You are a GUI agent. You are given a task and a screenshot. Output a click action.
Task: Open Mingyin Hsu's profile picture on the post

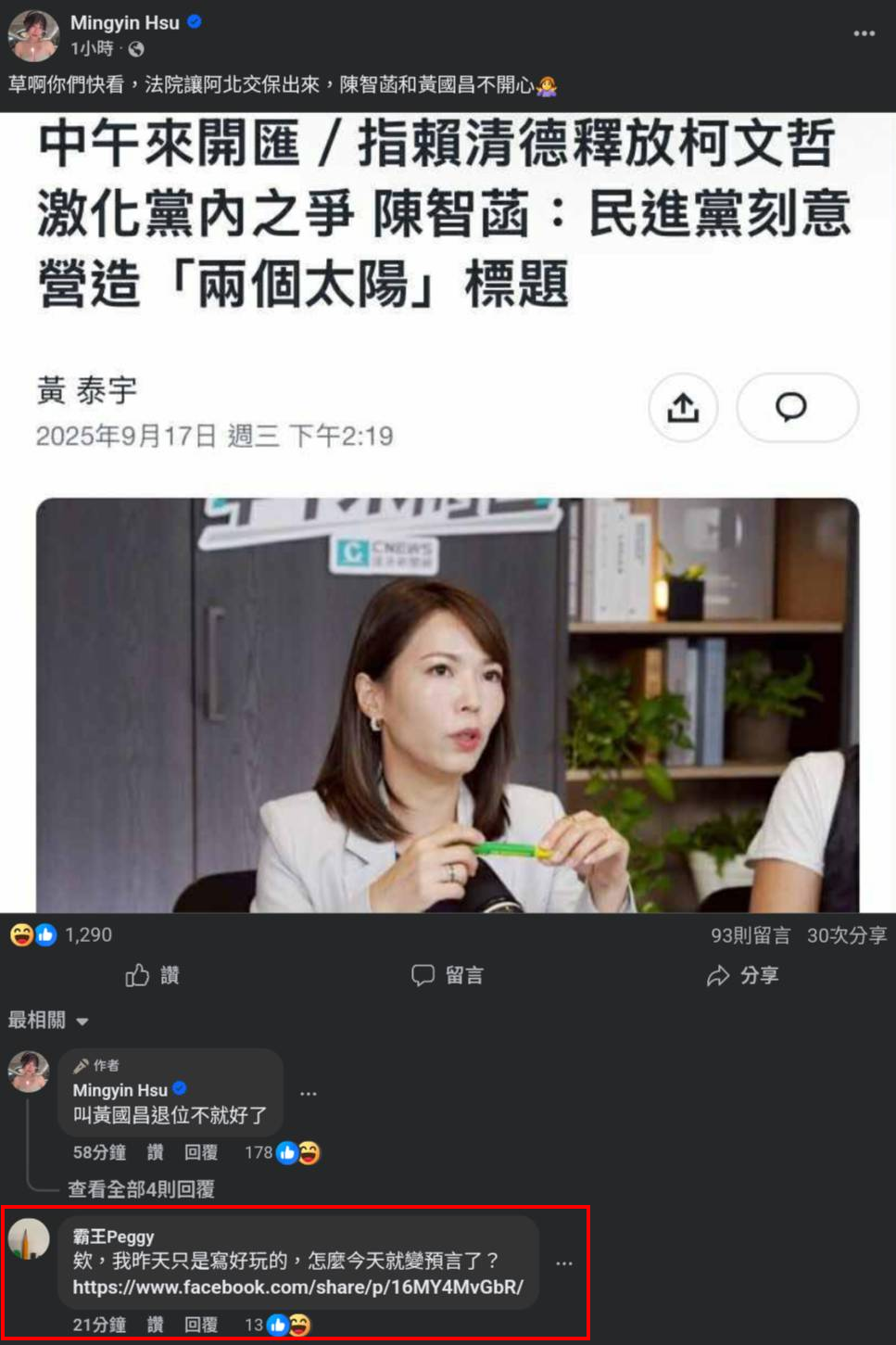coord(32,35)
